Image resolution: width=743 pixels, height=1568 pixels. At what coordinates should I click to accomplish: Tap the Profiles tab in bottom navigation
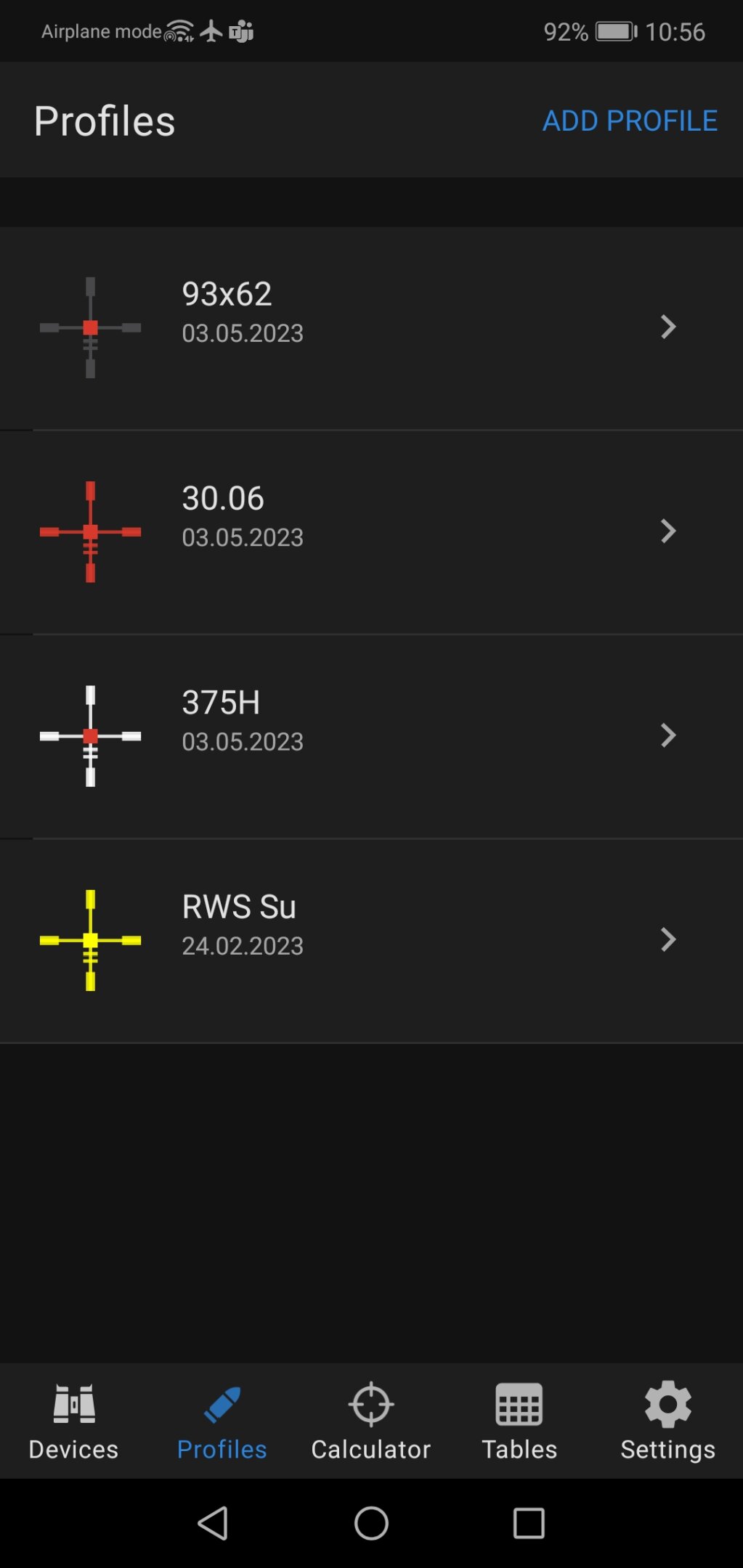click(x=222, y=1421)
